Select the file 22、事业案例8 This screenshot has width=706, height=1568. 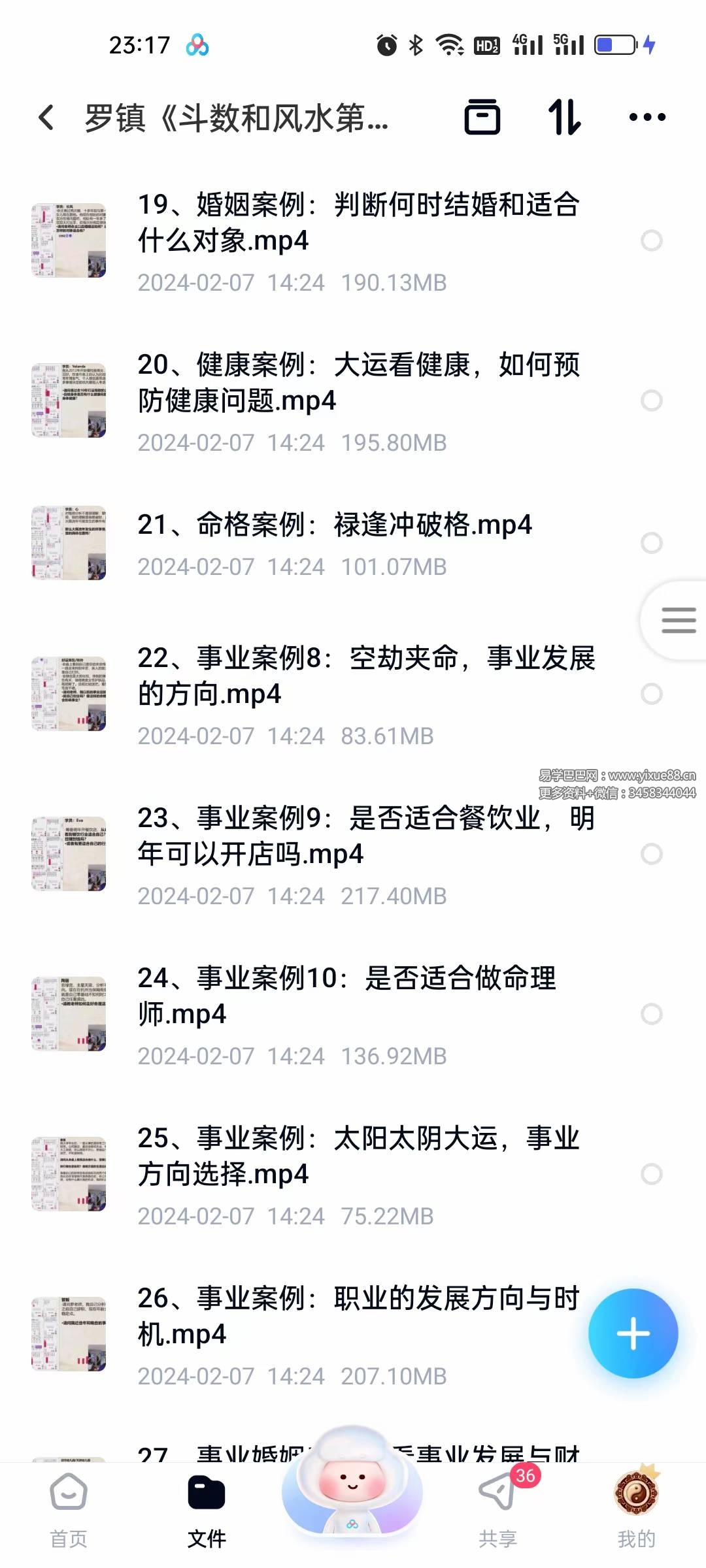pos(651,694)
